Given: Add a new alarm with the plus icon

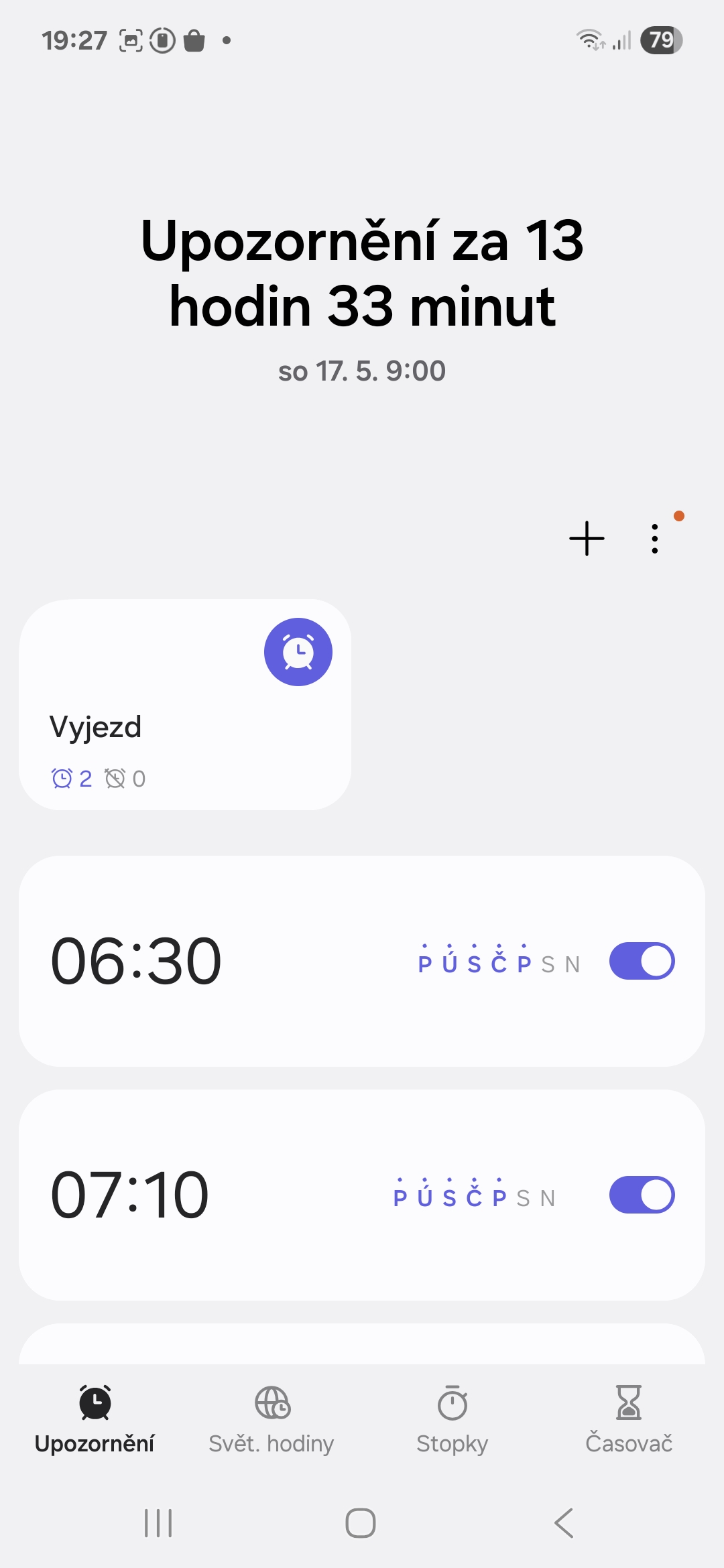Looking at the screenshot, I should tap(587, 538).
